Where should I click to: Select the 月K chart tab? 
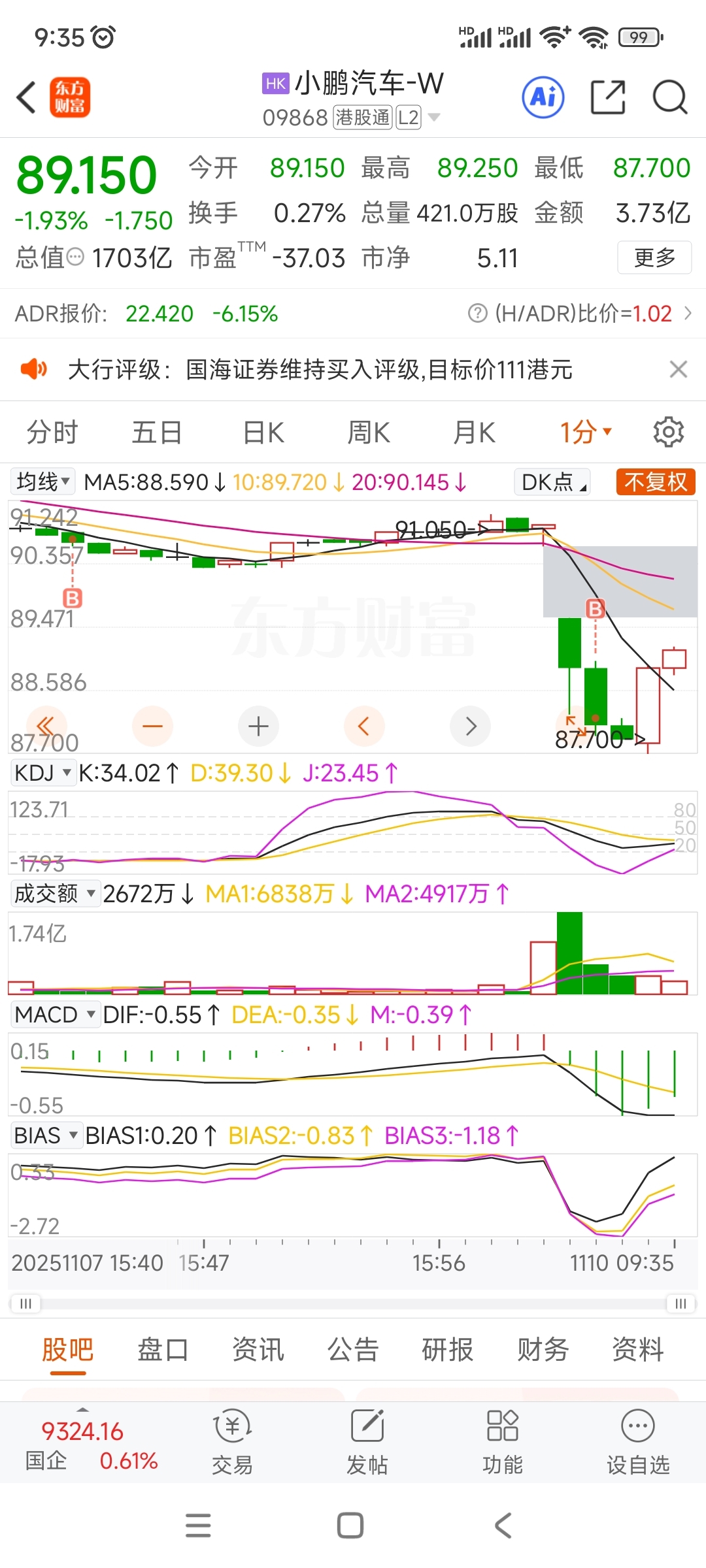point(474,433)
